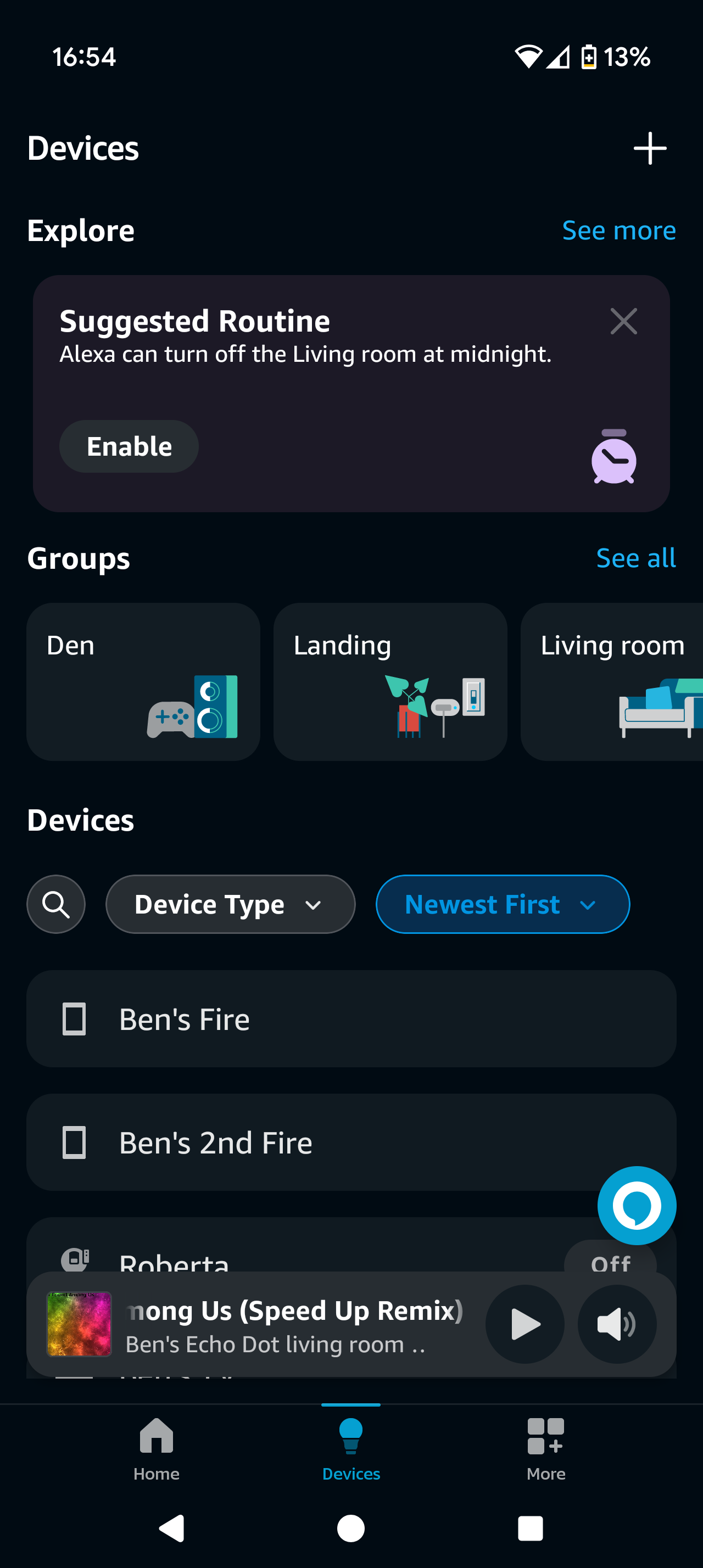Enable the suggested midnight routine
The image size is (703, 1568).
129,446
